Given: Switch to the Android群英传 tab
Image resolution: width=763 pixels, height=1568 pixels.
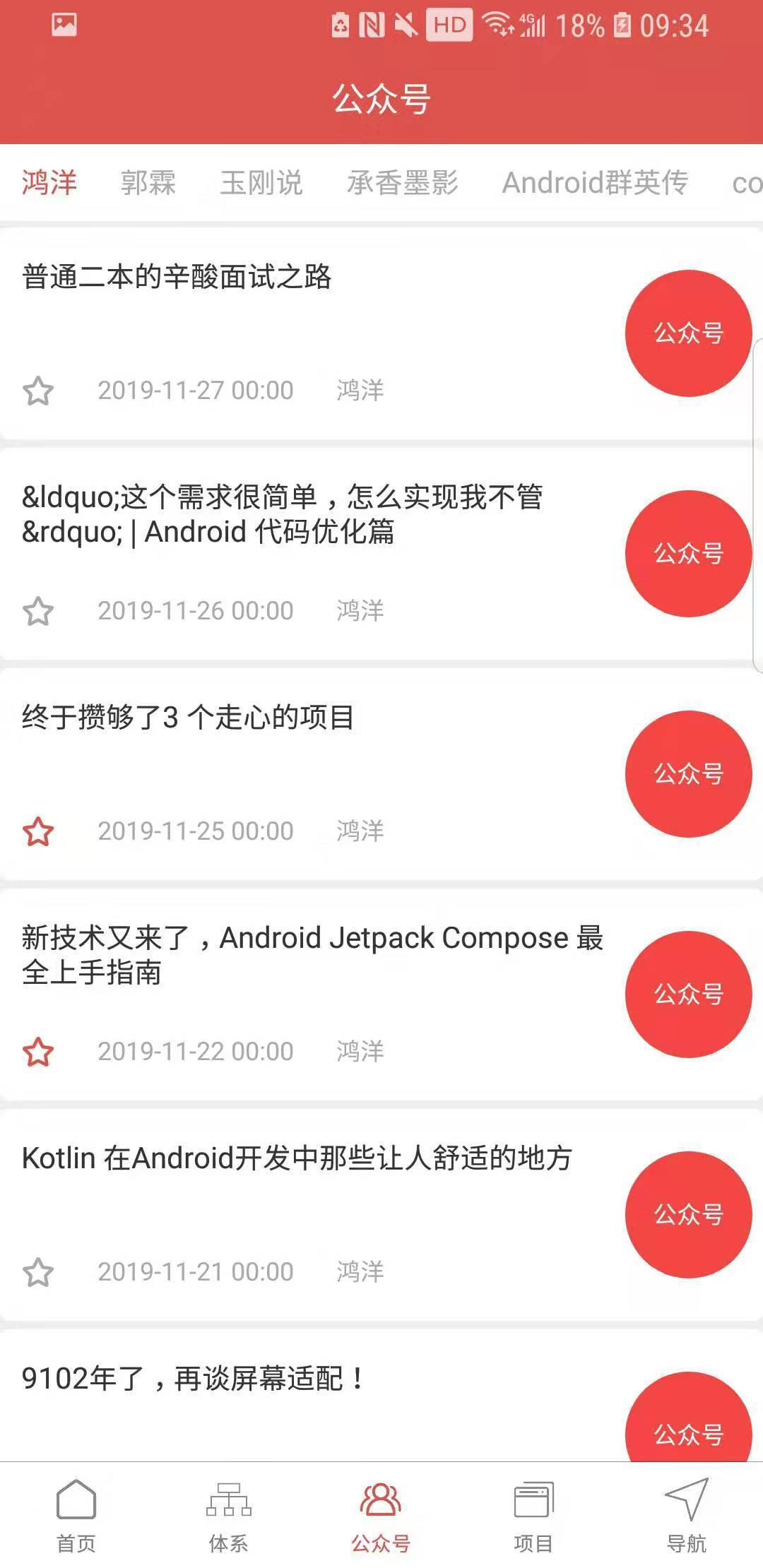Looking at the screenshot, I should pos(596,182).
